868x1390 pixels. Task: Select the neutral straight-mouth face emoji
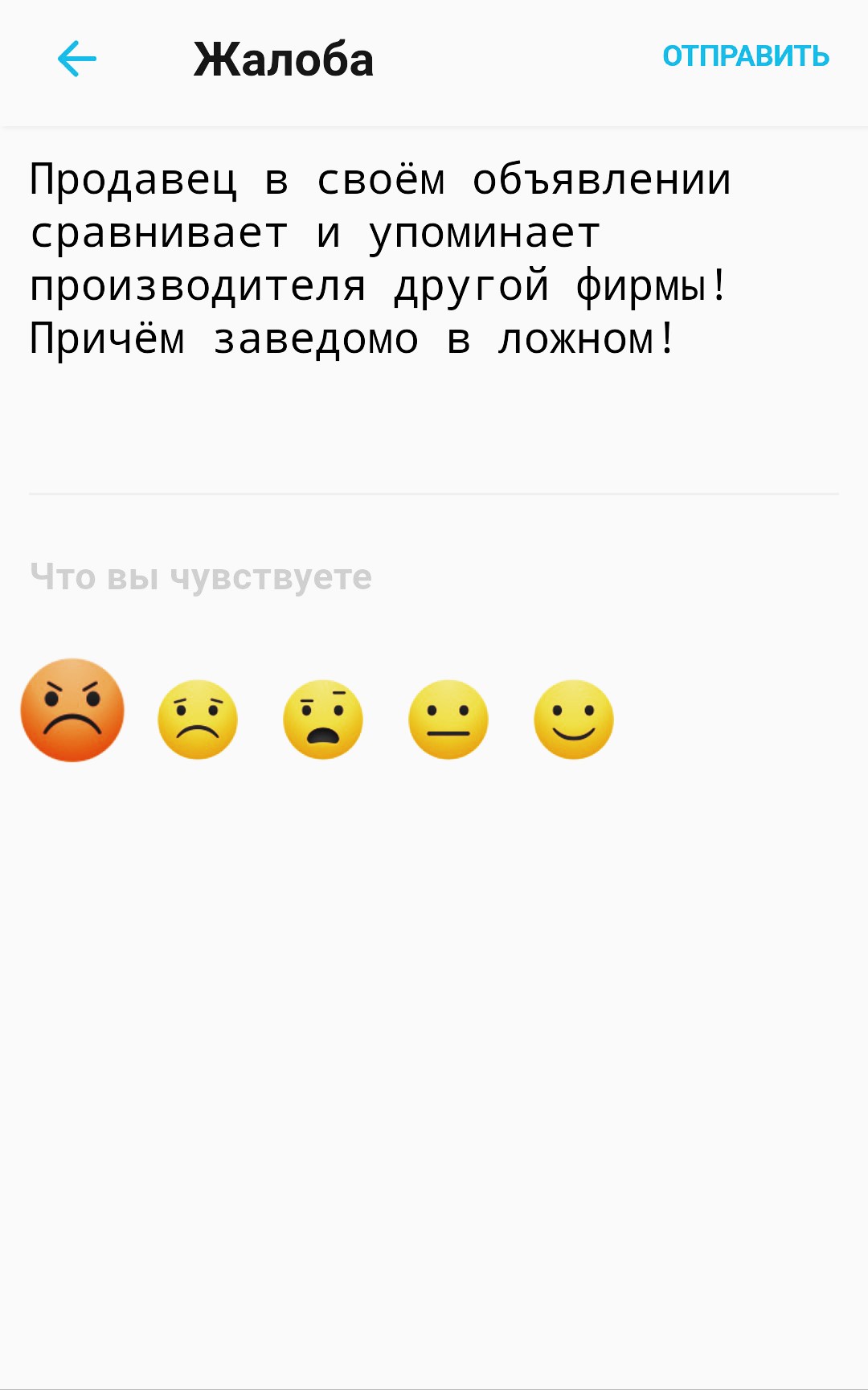(x=448, y=720)
